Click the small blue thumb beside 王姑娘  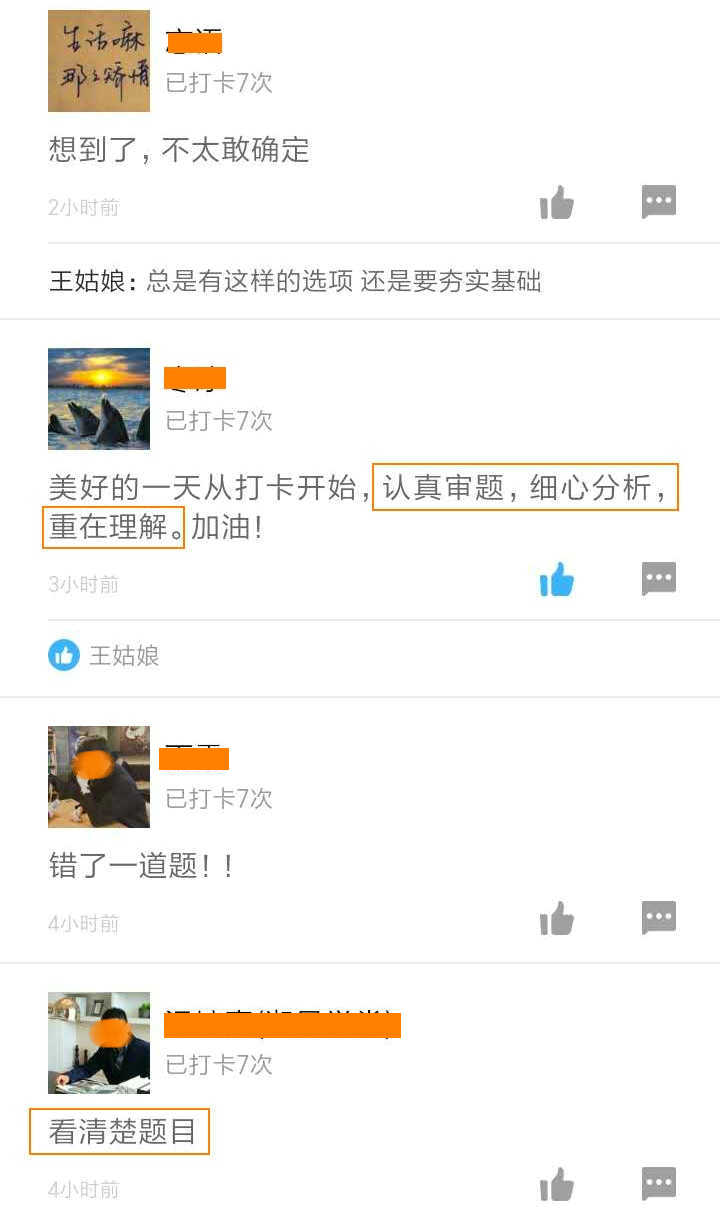click(x=64, y=655)
